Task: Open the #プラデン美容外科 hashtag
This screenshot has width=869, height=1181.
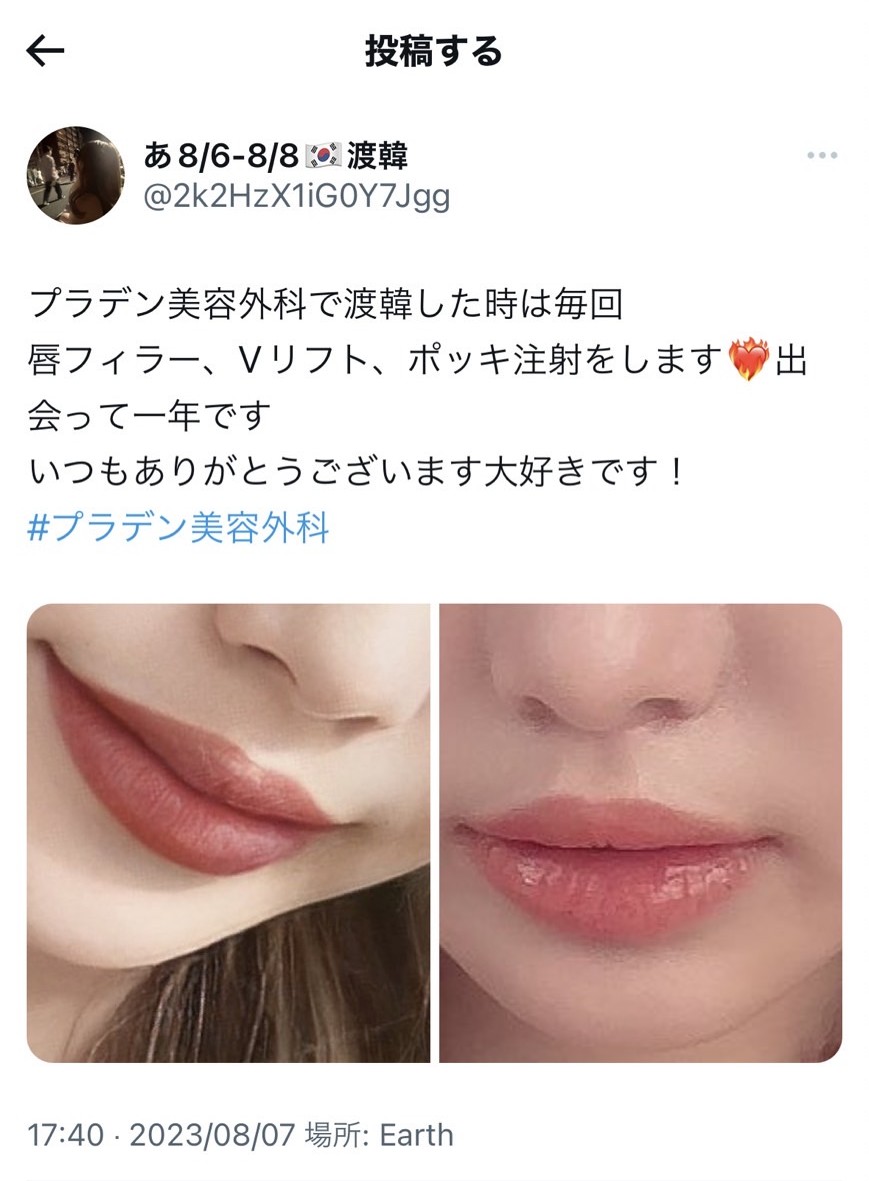Action: coord(178,527)
